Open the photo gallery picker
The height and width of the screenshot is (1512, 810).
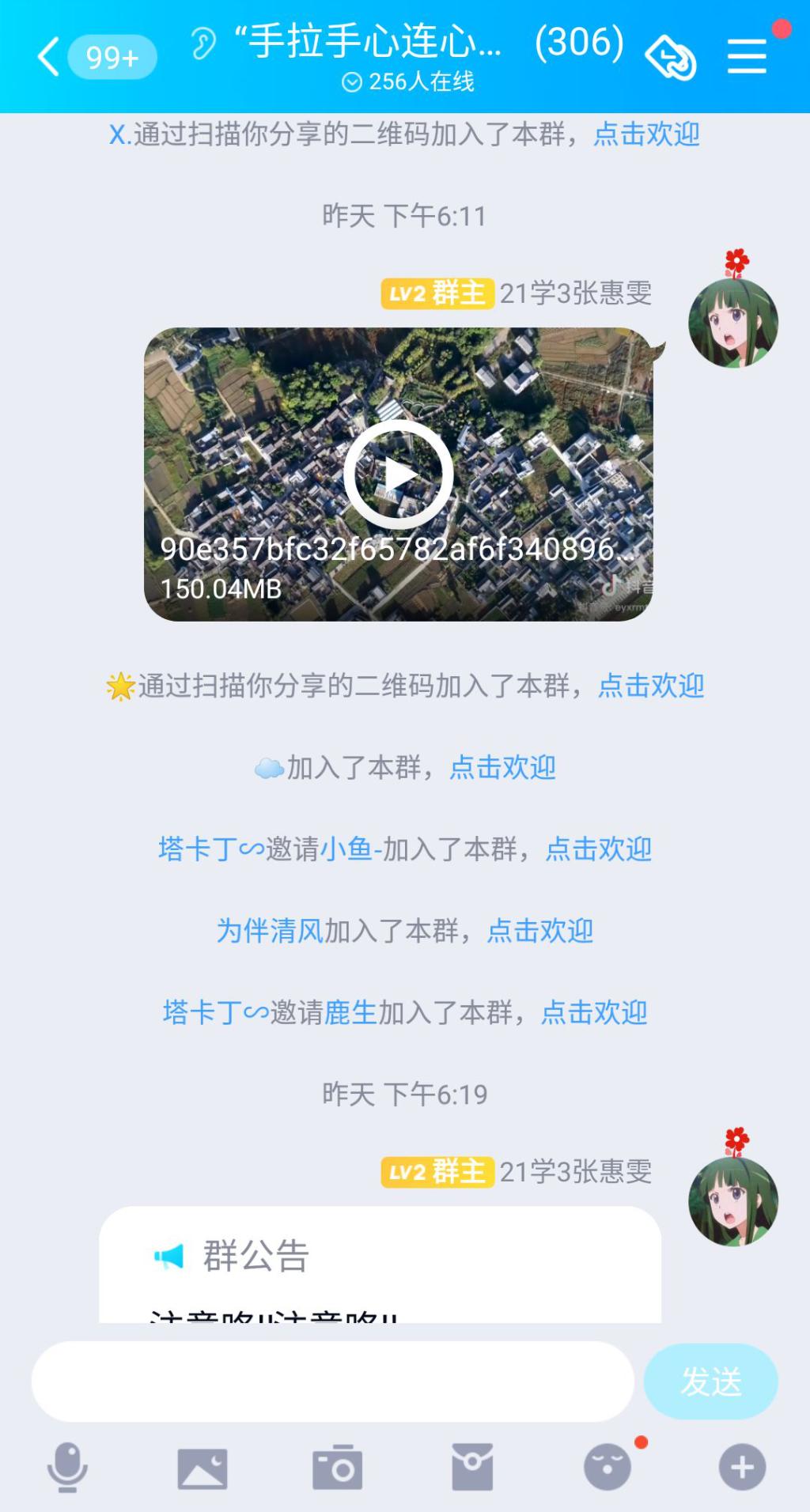pyautogui.click(x=202, y=1468)
